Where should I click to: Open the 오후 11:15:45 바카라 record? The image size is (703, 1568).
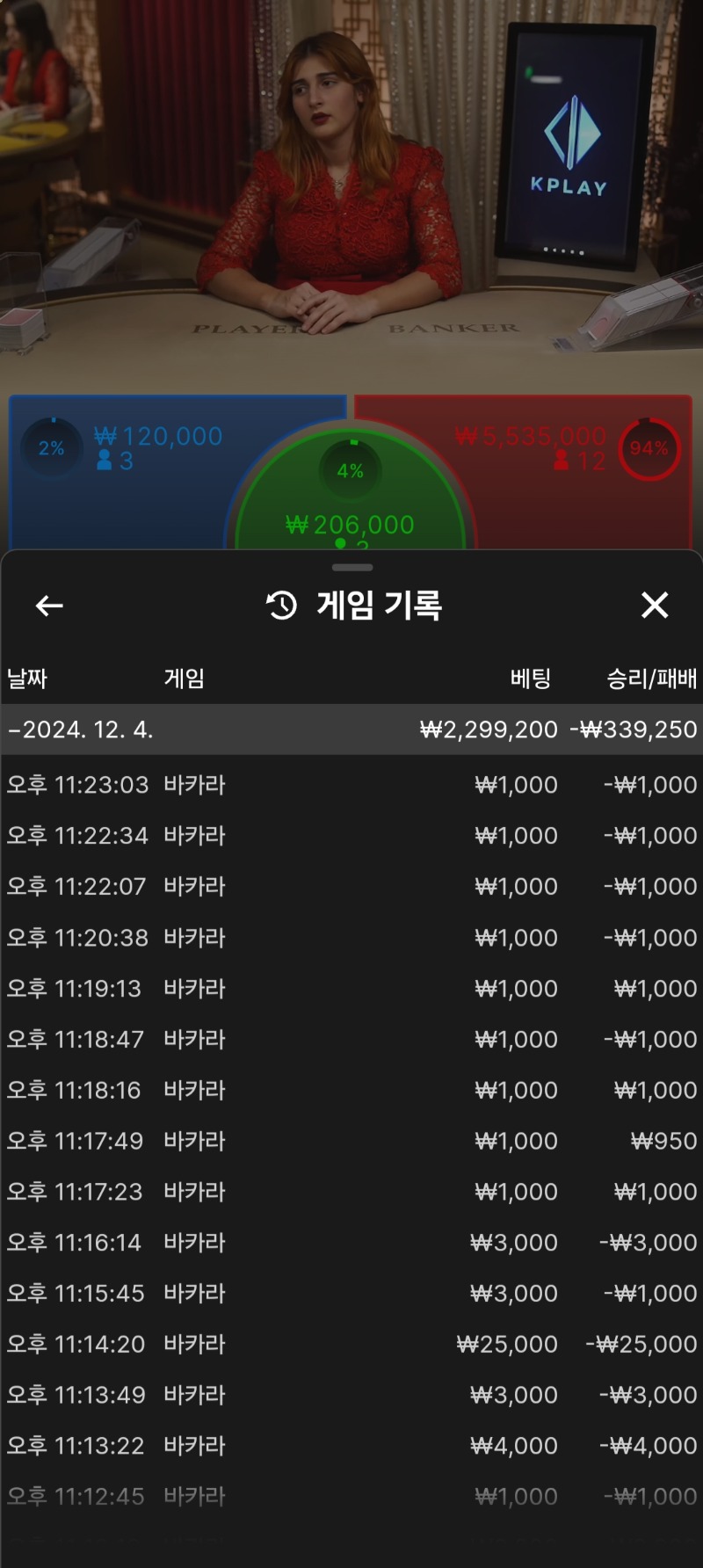(351, 1294)
